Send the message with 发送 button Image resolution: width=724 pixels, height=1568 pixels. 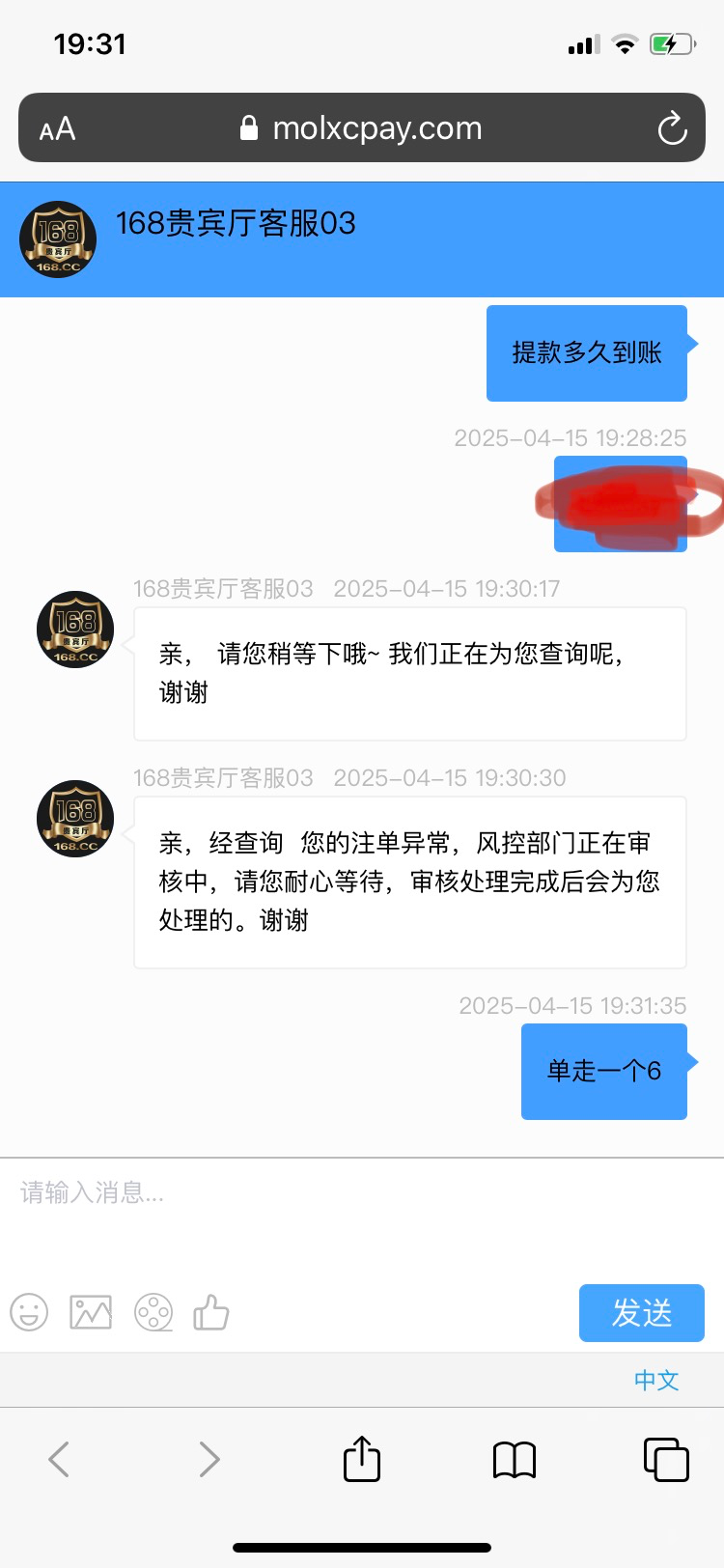pyautogui.click(x=641, y=1313)
